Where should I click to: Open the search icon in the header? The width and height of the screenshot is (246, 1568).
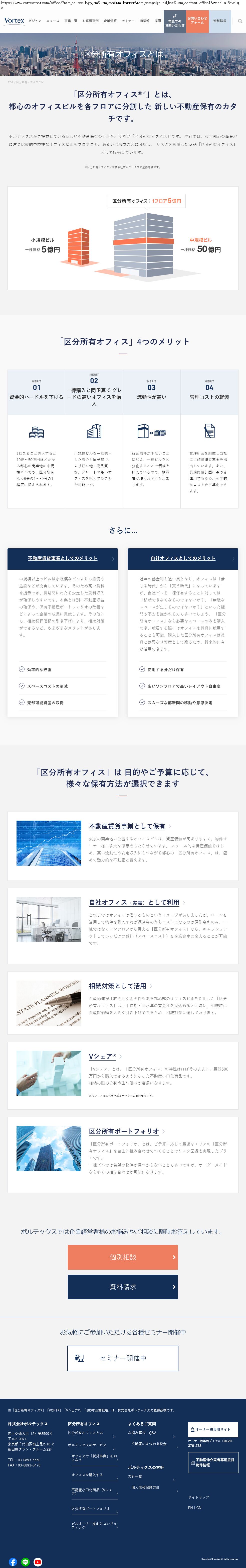240,21
